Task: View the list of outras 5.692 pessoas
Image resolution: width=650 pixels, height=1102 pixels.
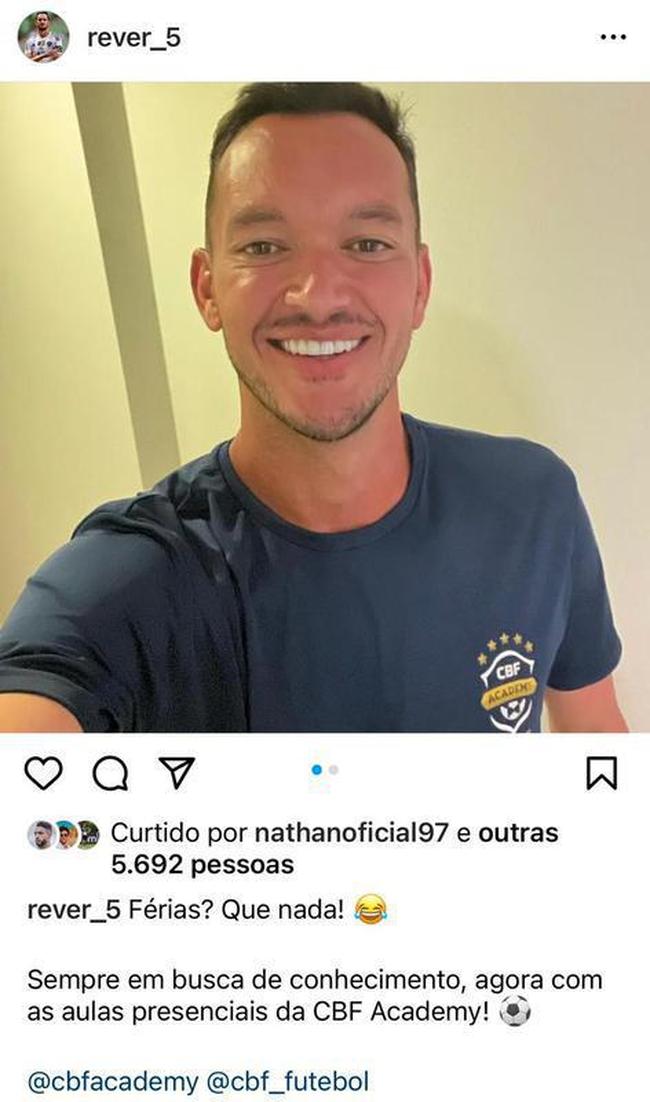Action: pos(334,849)
